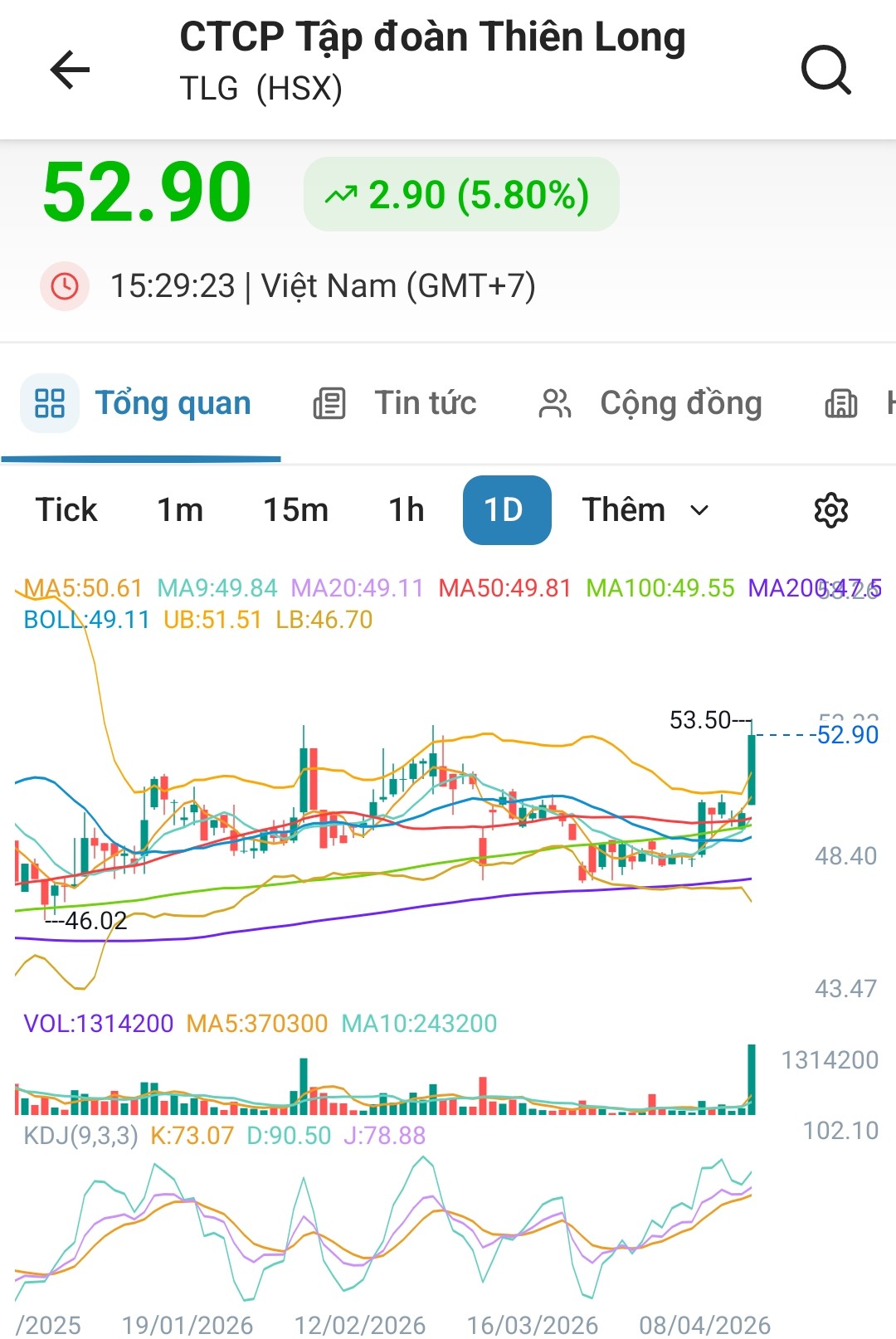This screenshot has height=1339, width=896.
Task: Open chart settings gear icon
Action: coord(830,509)
